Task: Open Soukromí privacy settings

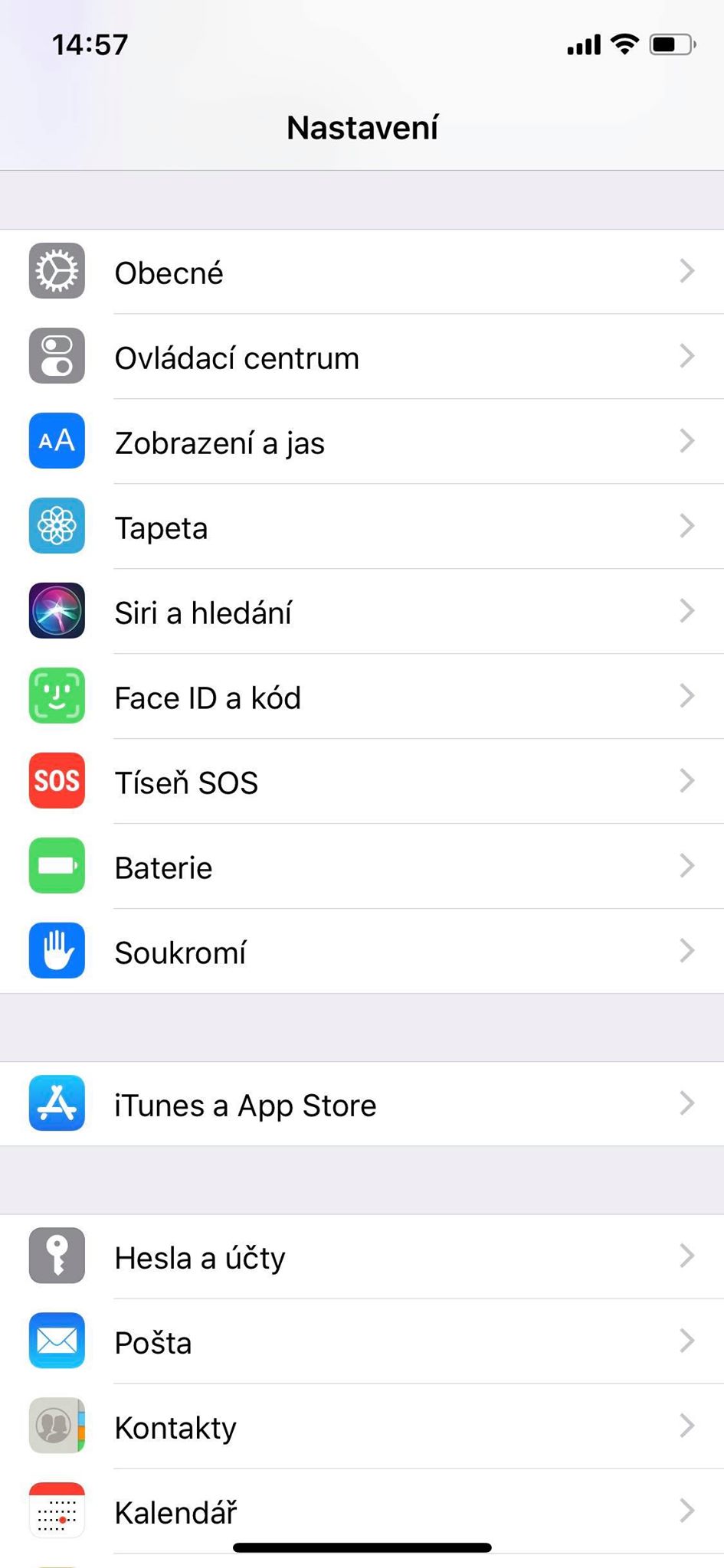Action: click(362, 952)
